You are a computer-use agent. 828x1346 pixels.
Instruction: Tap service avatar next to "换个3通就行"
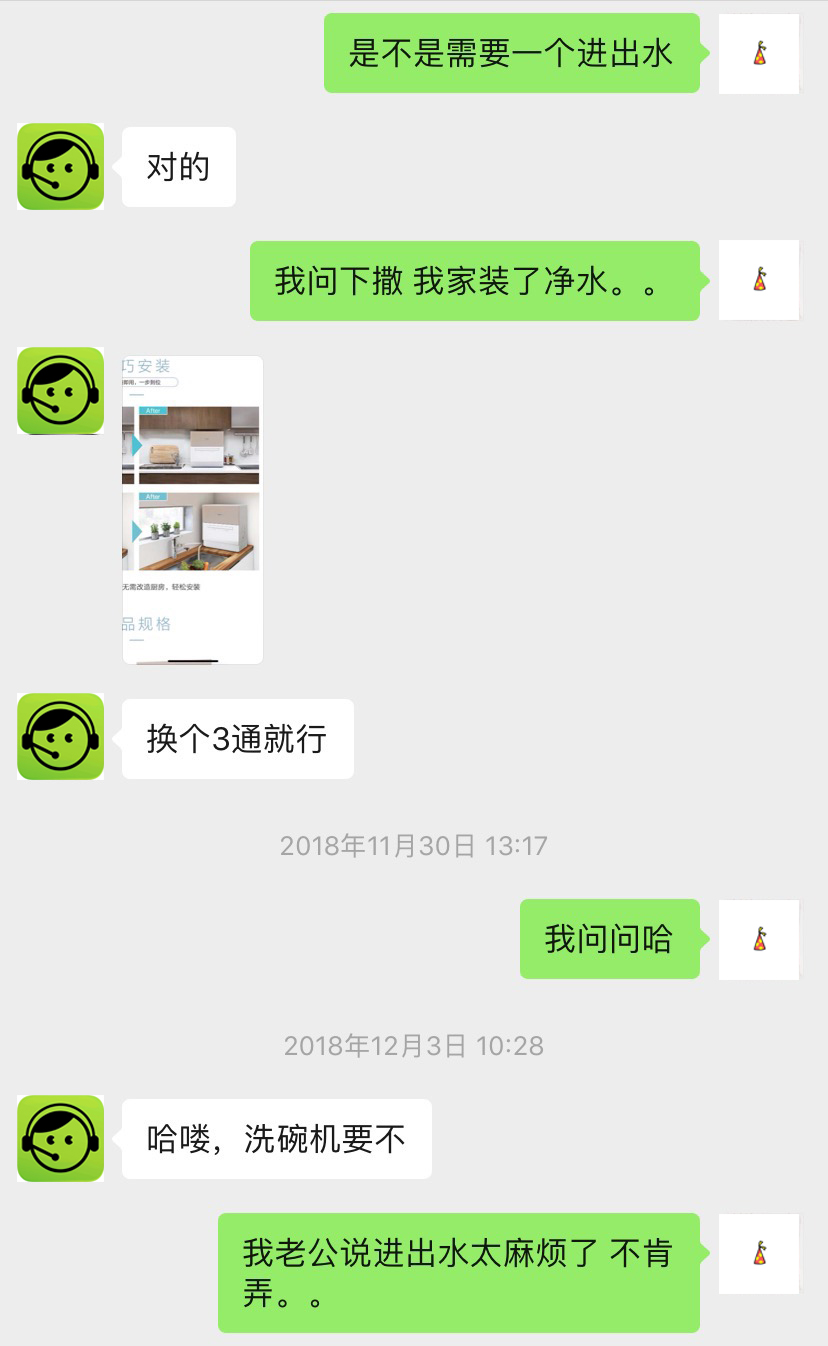tap(61, 737)
